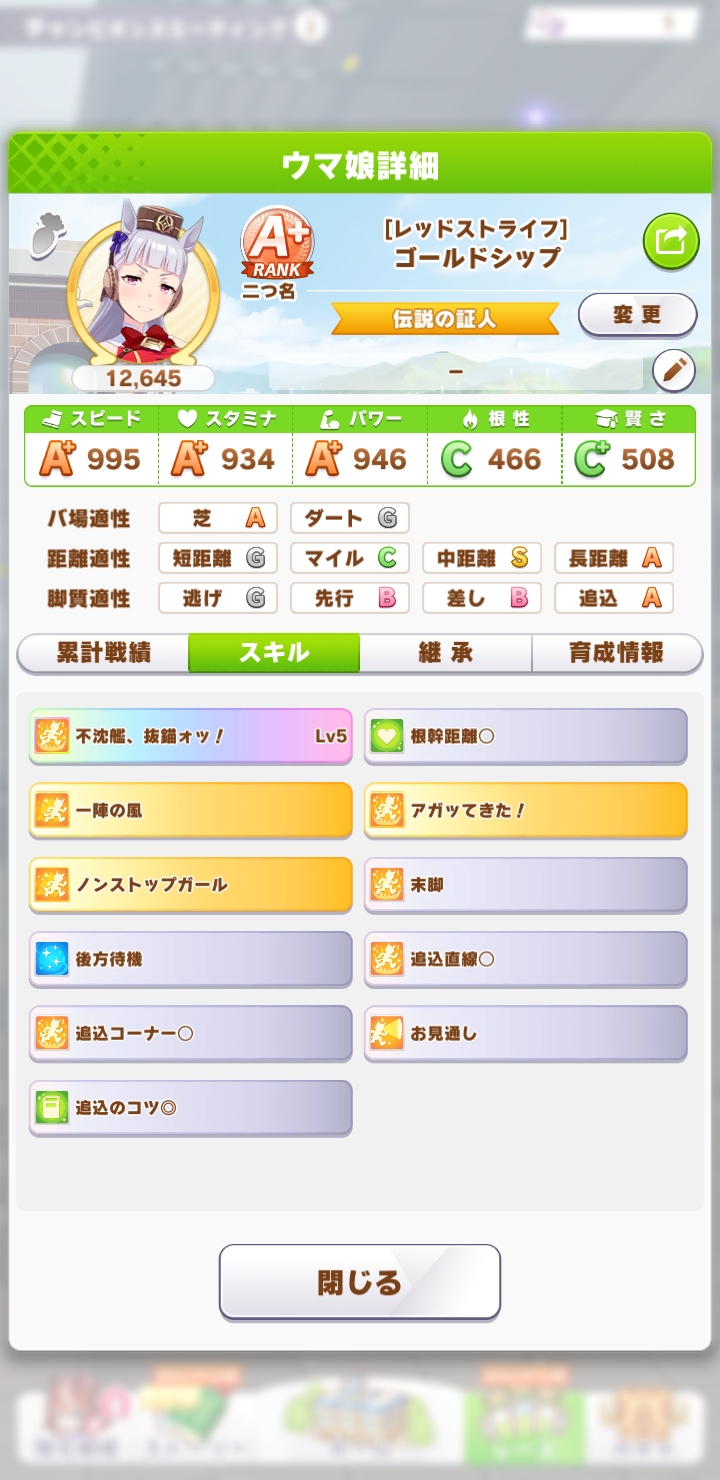
Task: Open skill 不沈艦、抜錨ォッ! details
Action: pos(190,737)
